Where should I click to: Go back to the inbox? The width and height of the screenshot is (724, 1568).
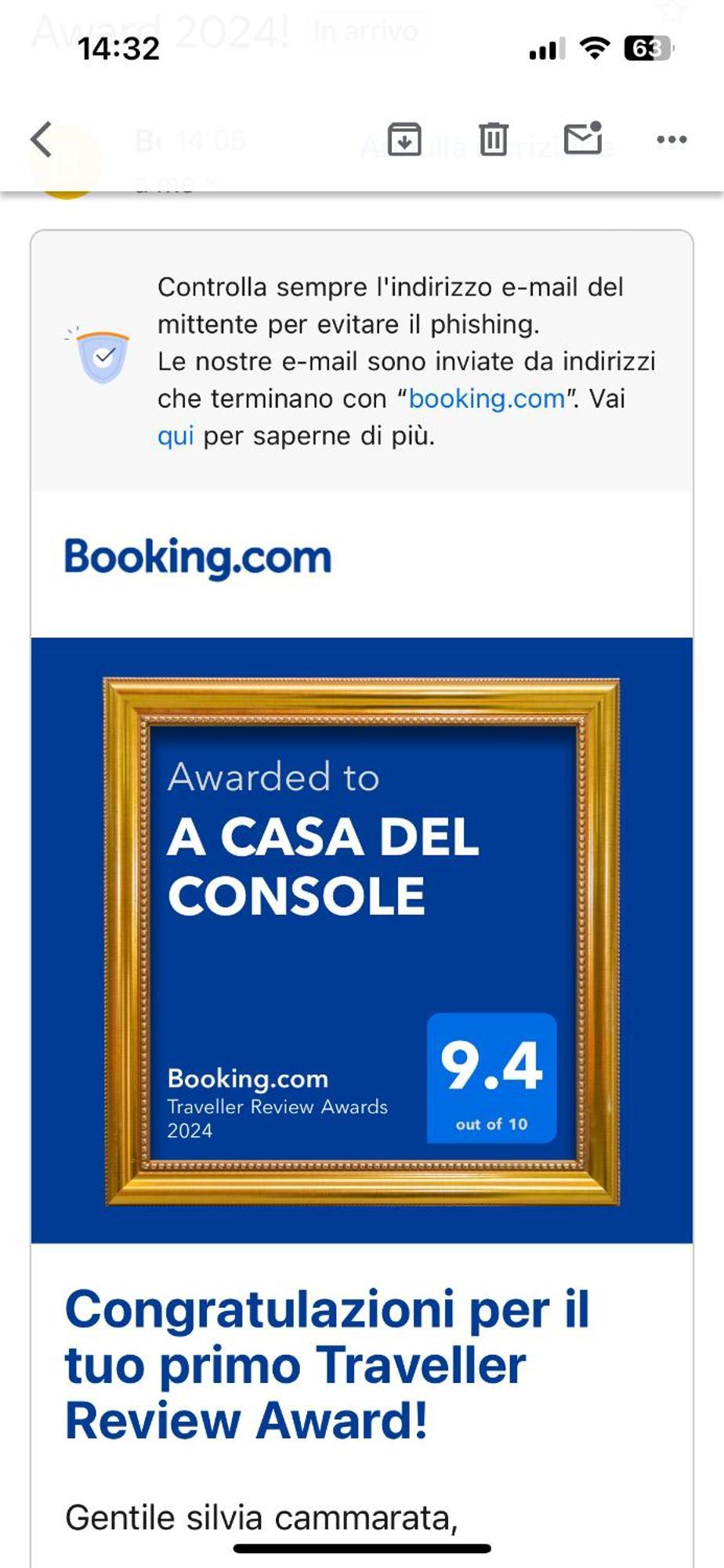point(42,140)
